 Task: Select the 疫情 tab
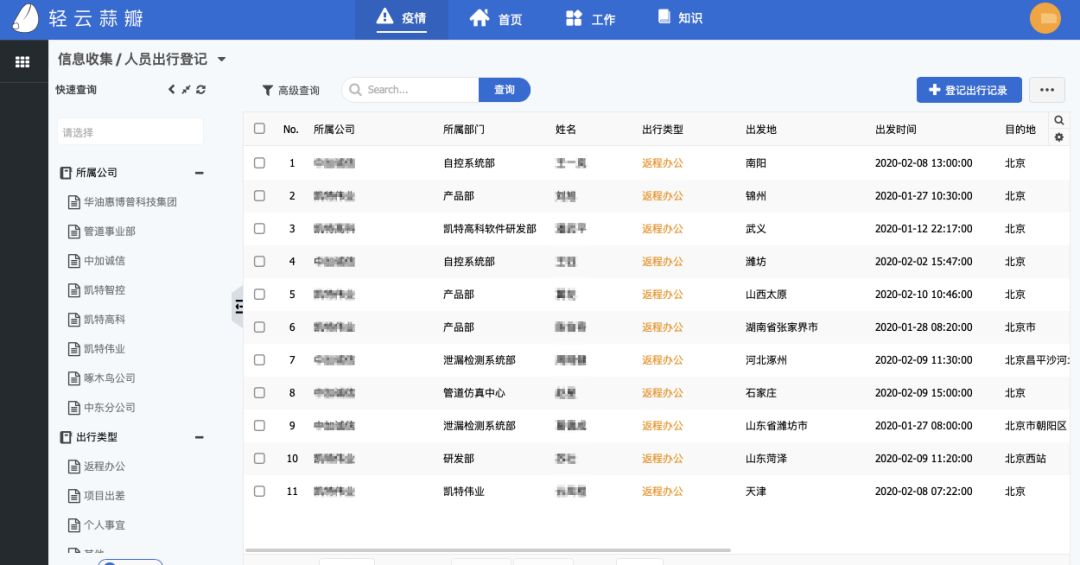[x=401, y=18]
